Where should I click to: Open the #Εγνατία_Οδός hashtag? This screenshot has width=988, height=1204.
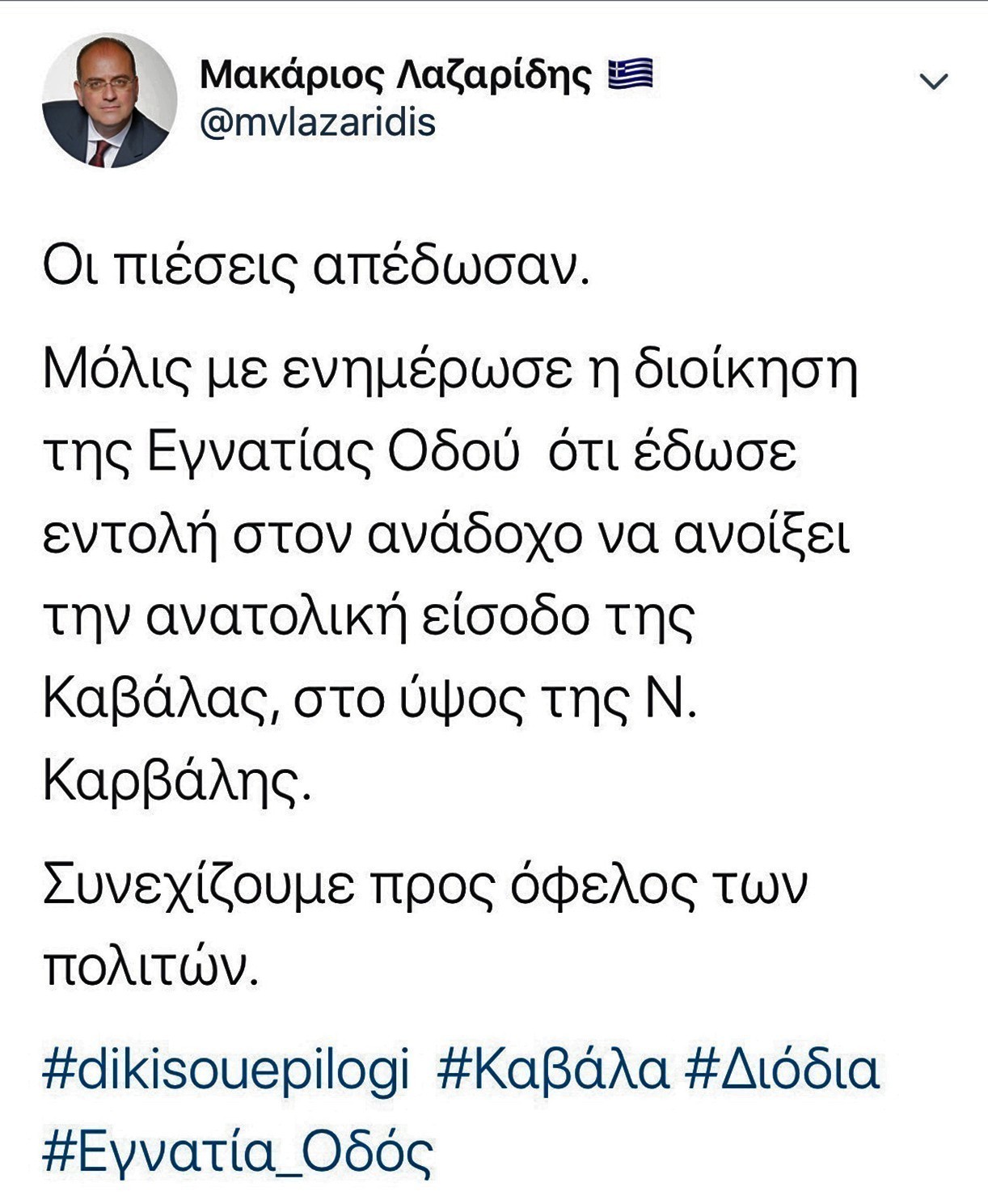[x=237, y=1151]
